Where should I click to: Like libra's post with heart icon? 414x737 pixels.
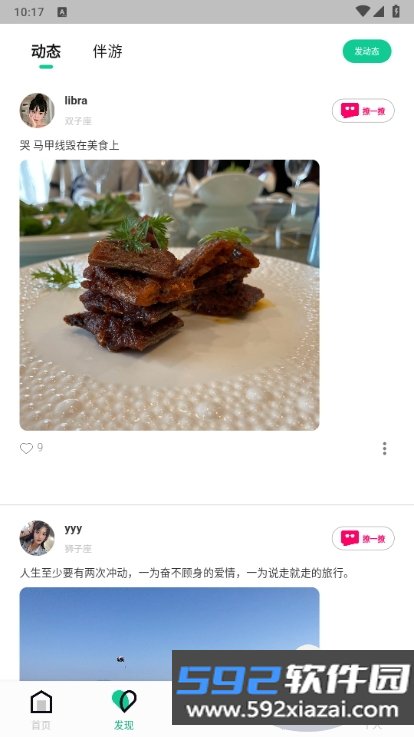coord(26,448)
